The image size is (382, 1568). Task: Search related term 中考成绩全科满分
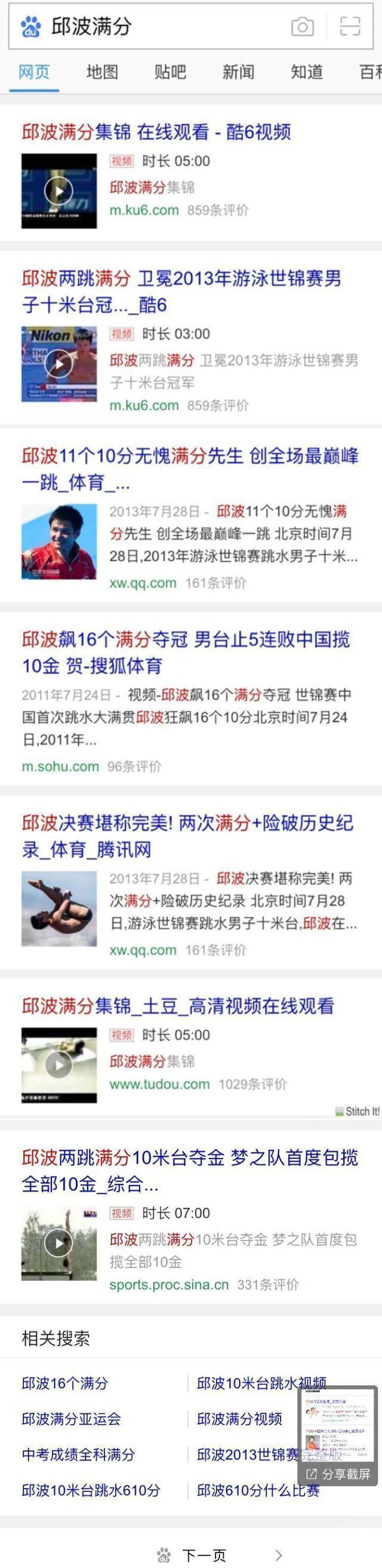tap(78, 1455)
